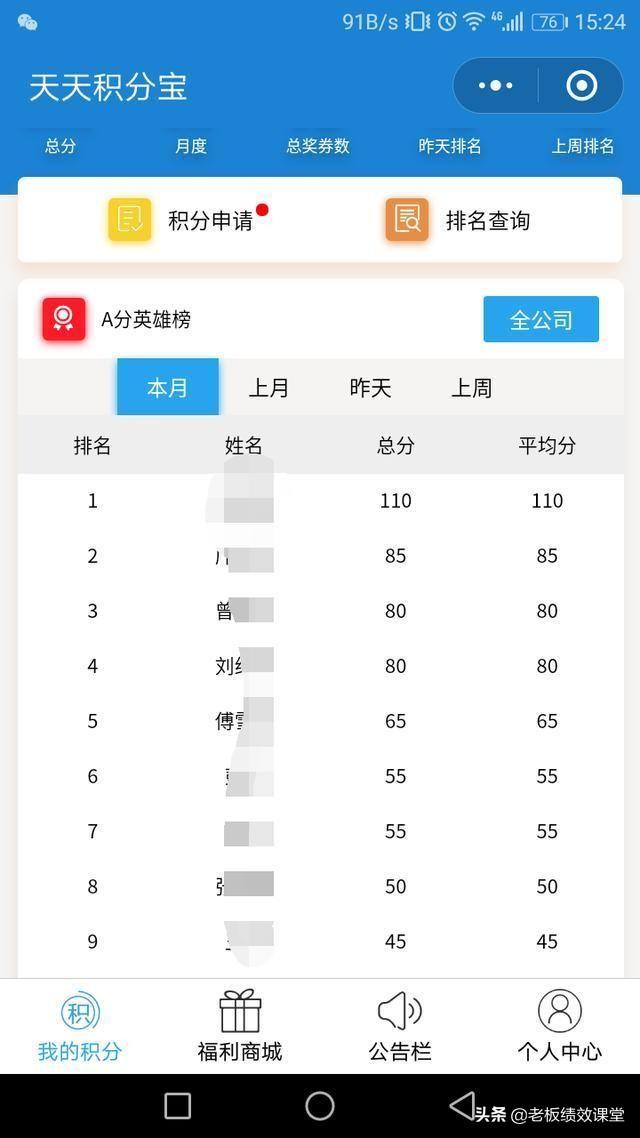
Task: Open the 个人中心 tab
Action: (559, 1026)
